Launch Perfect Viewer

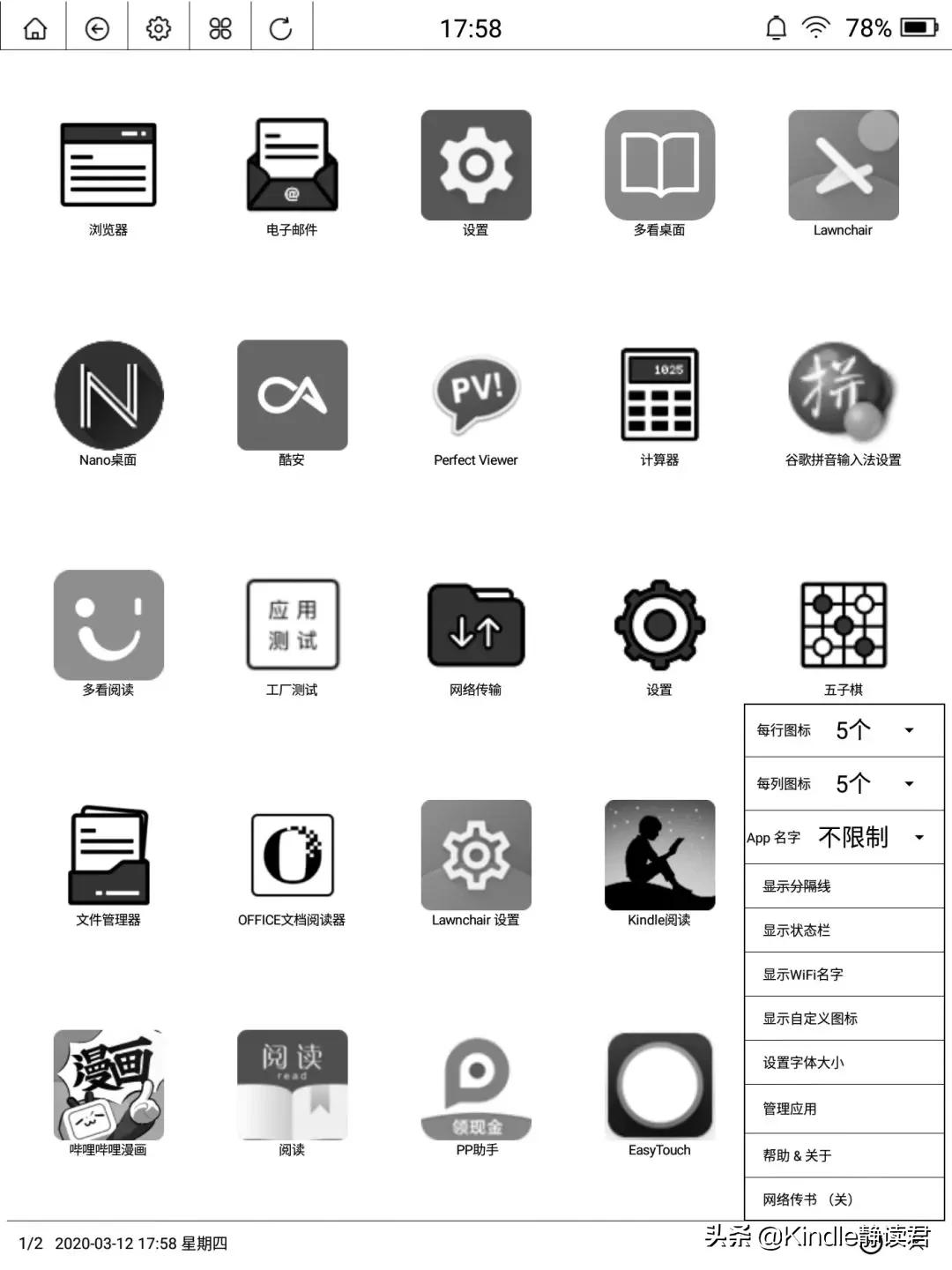pos(476,395)
